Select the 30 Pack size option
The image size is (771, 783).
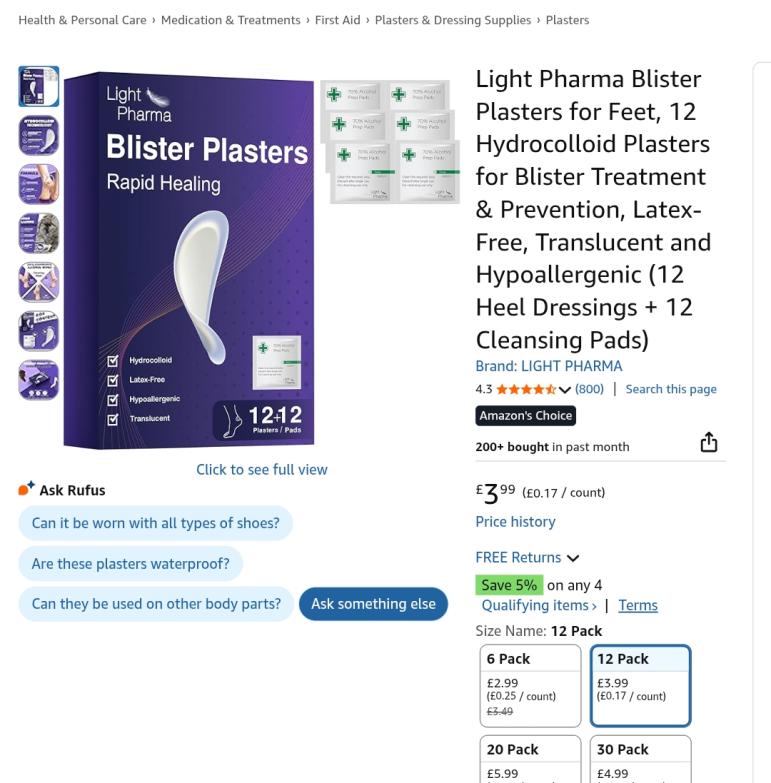pos(640,760)
